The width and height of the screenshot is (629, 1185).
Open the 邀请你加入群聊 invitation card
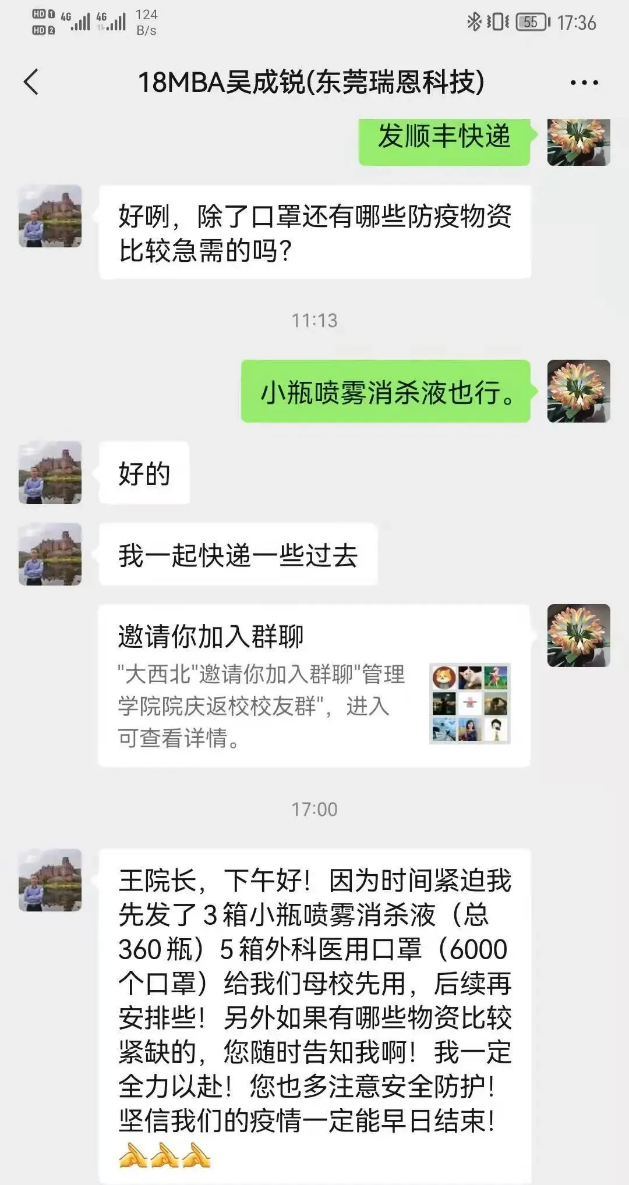(x=313, y=685)
